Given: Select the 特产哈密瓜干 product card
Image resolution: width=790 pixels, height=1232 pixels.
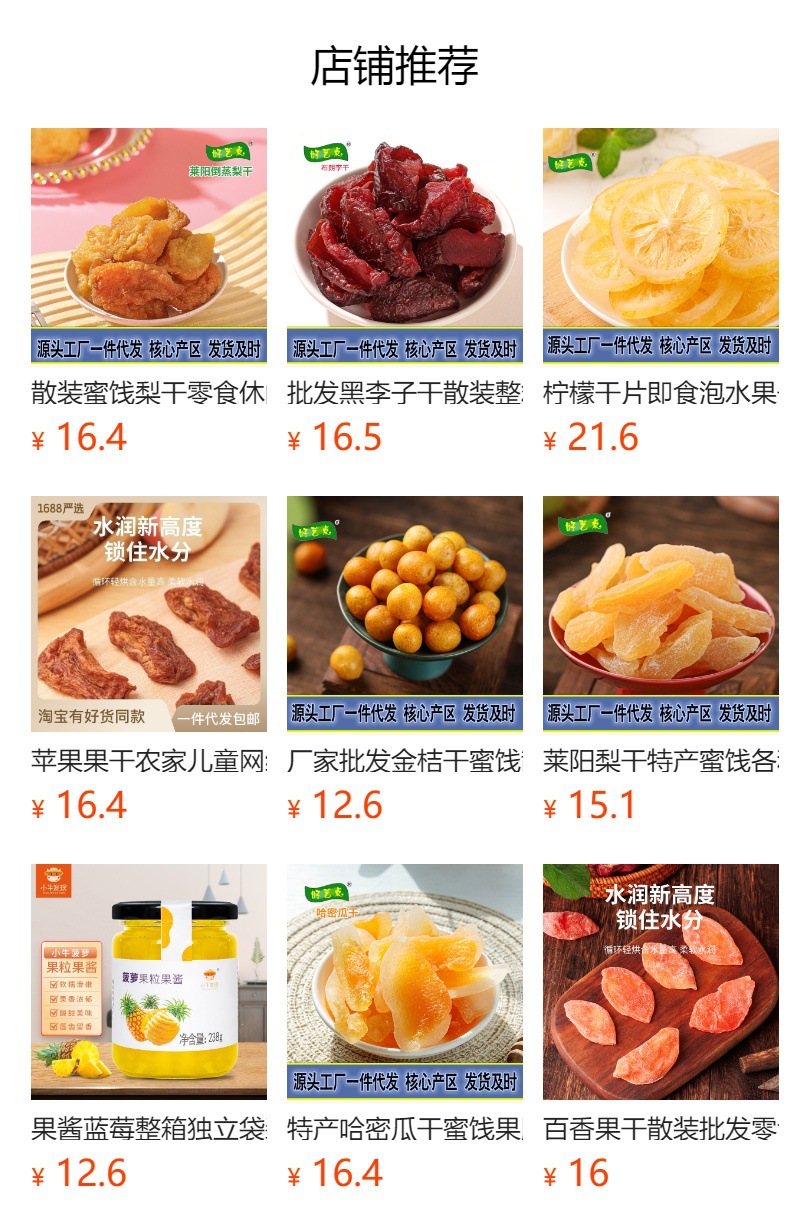Looking at the screenshot, I should [405, 981].
